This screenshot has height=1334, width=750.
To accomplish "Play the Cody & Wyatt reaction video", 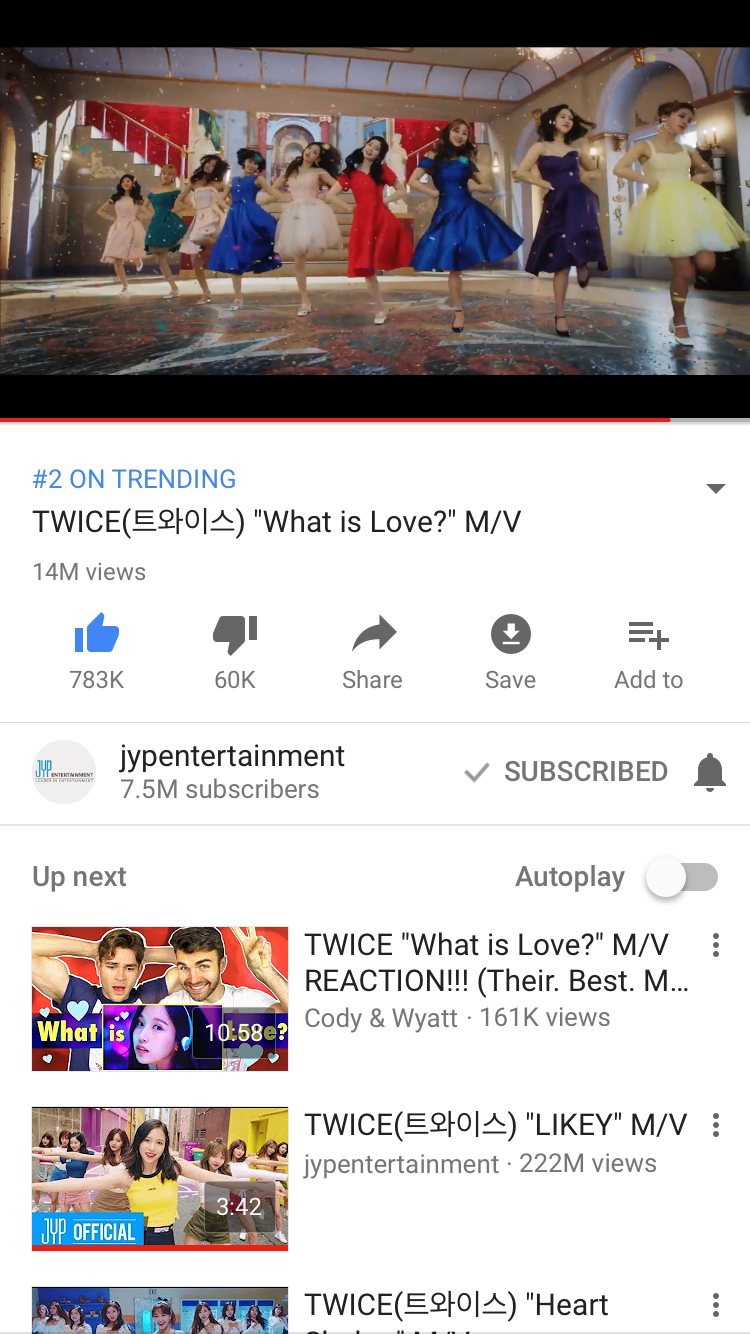I will 160,999.
